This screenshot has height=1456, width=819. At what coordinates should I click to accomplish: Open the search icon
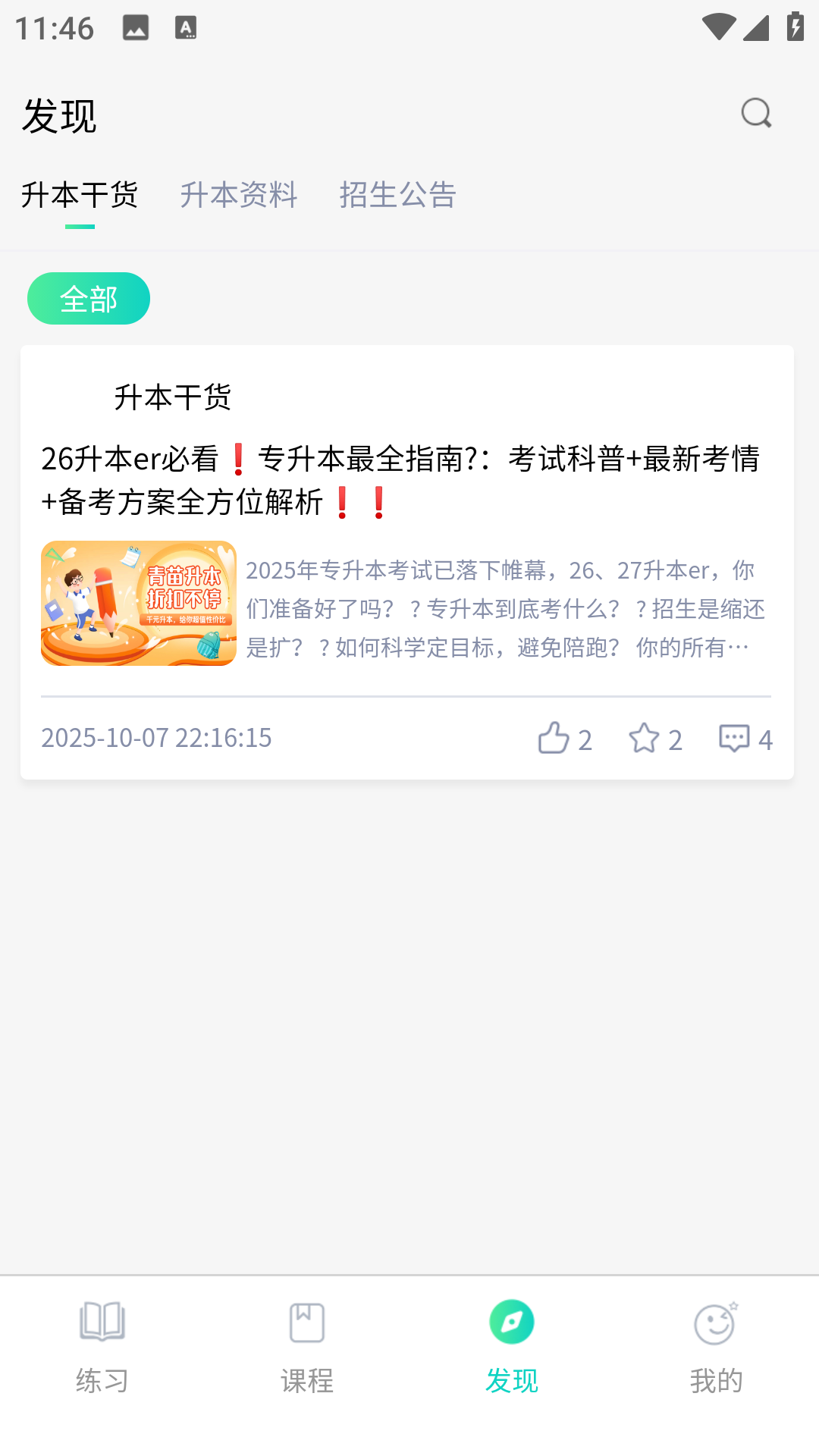click(755, 114)
